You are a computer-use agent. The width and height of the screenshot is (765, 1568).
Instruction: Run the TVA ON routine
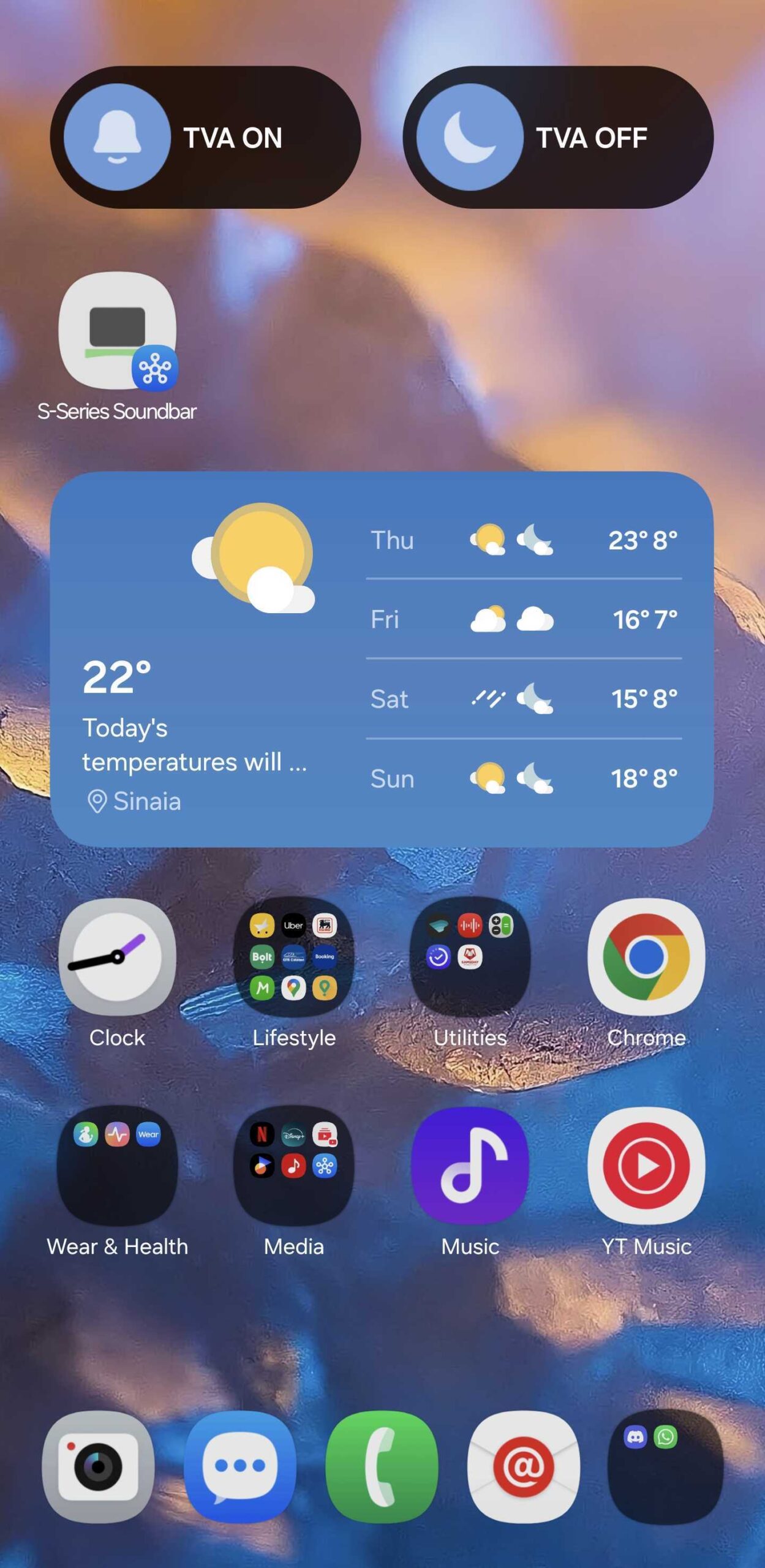coord(205,137)
